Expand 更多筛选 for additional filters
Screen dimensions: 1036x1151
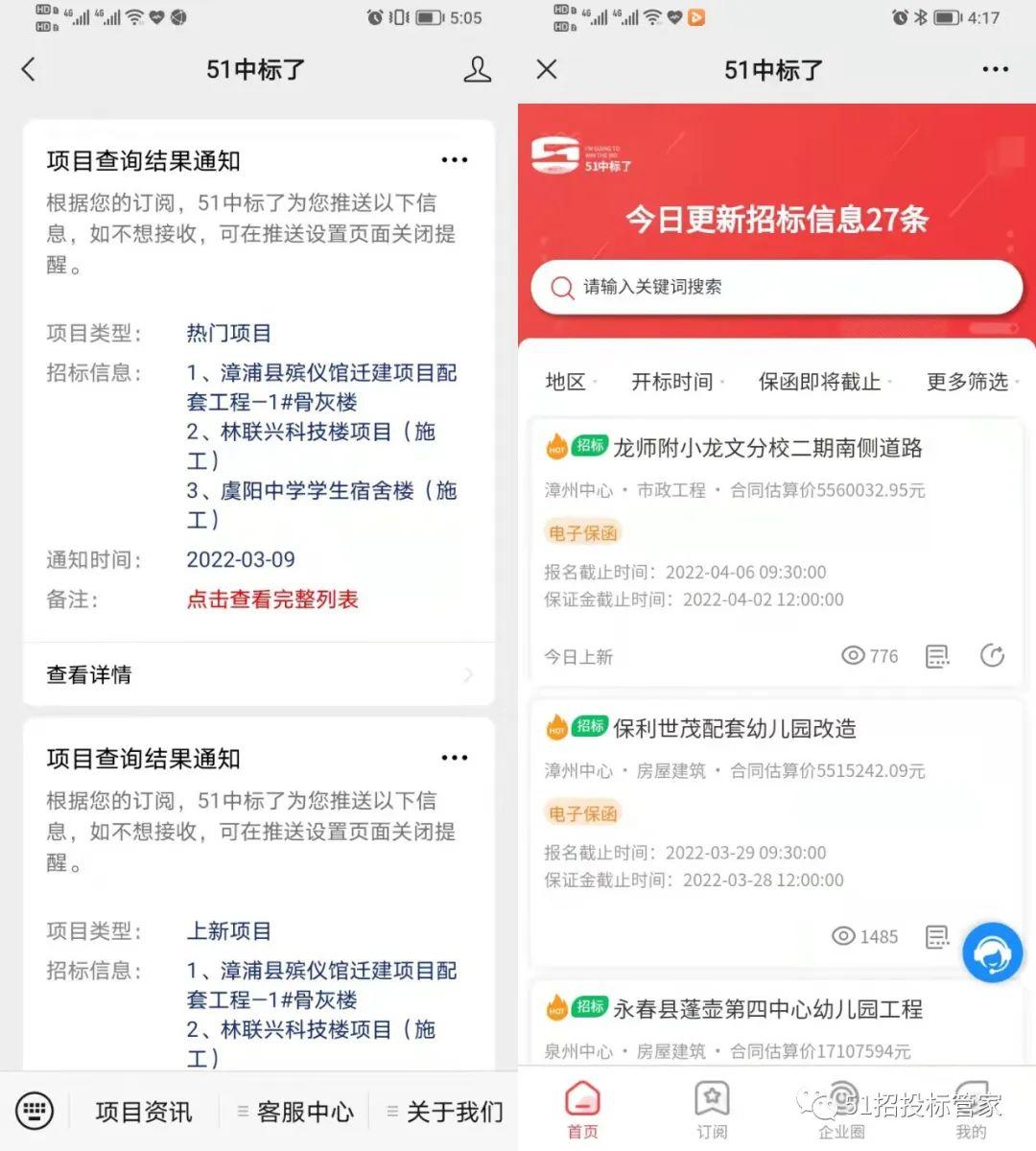click(x=967, y=382)
